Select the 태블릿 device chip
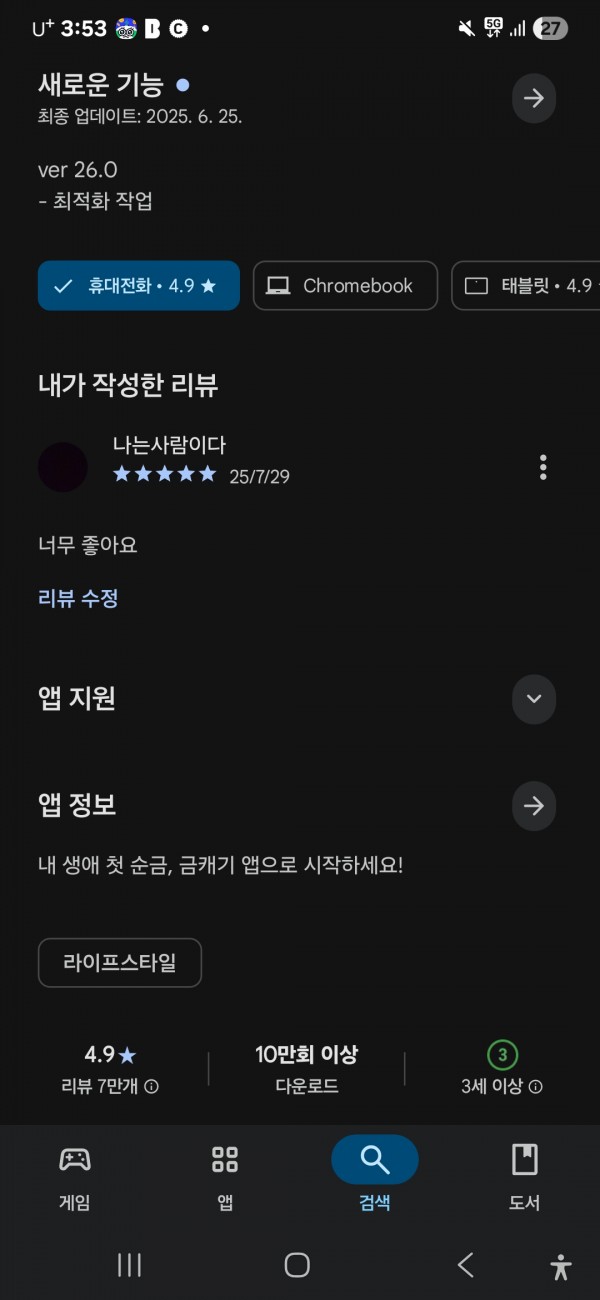Image resolution: width=600 pixels, height=1300 pixels. pos(526,286)
